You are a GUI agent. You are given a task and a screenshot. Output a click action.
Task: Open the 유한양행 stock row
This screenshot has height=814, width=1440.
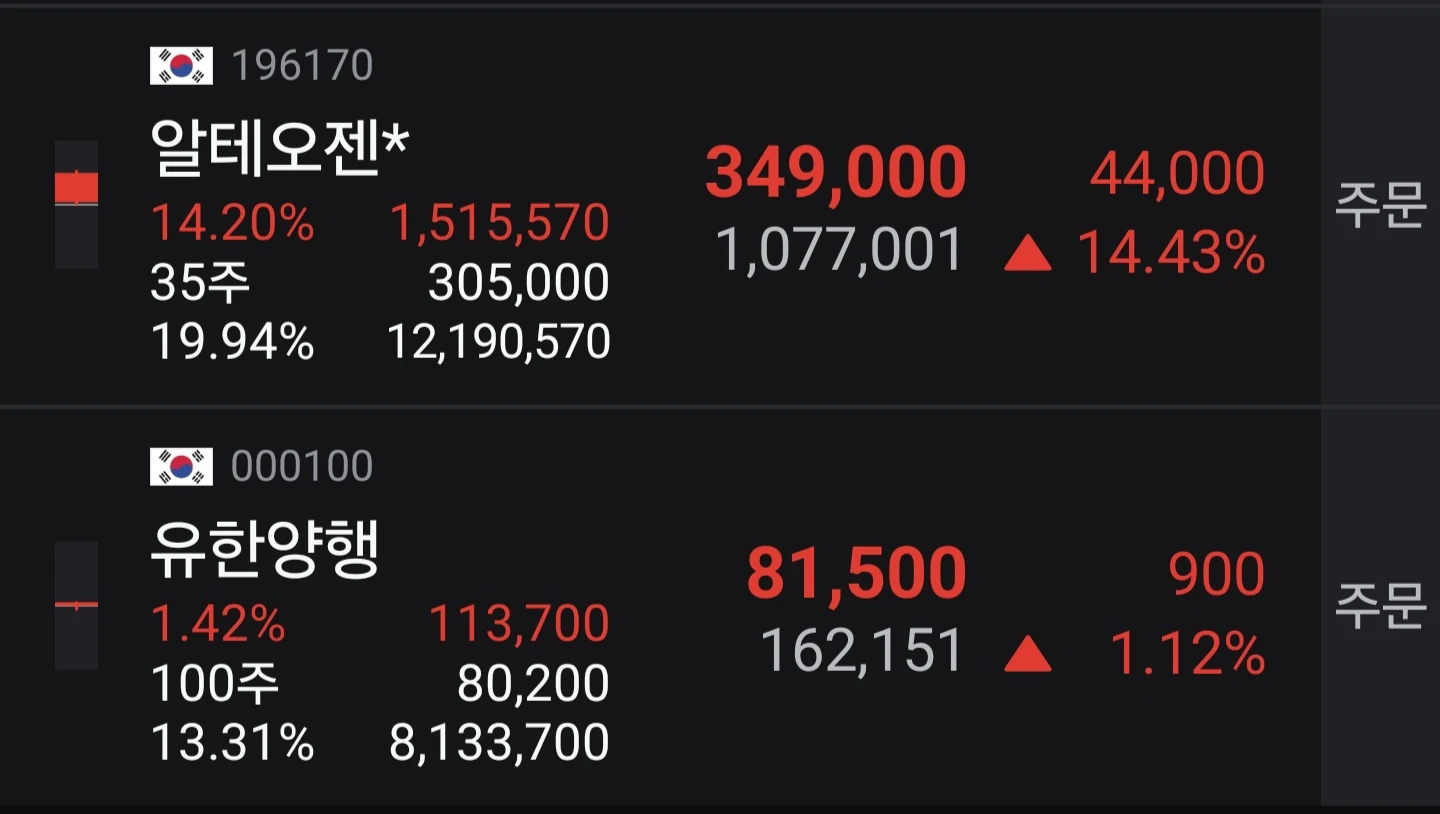coord(660,607)
